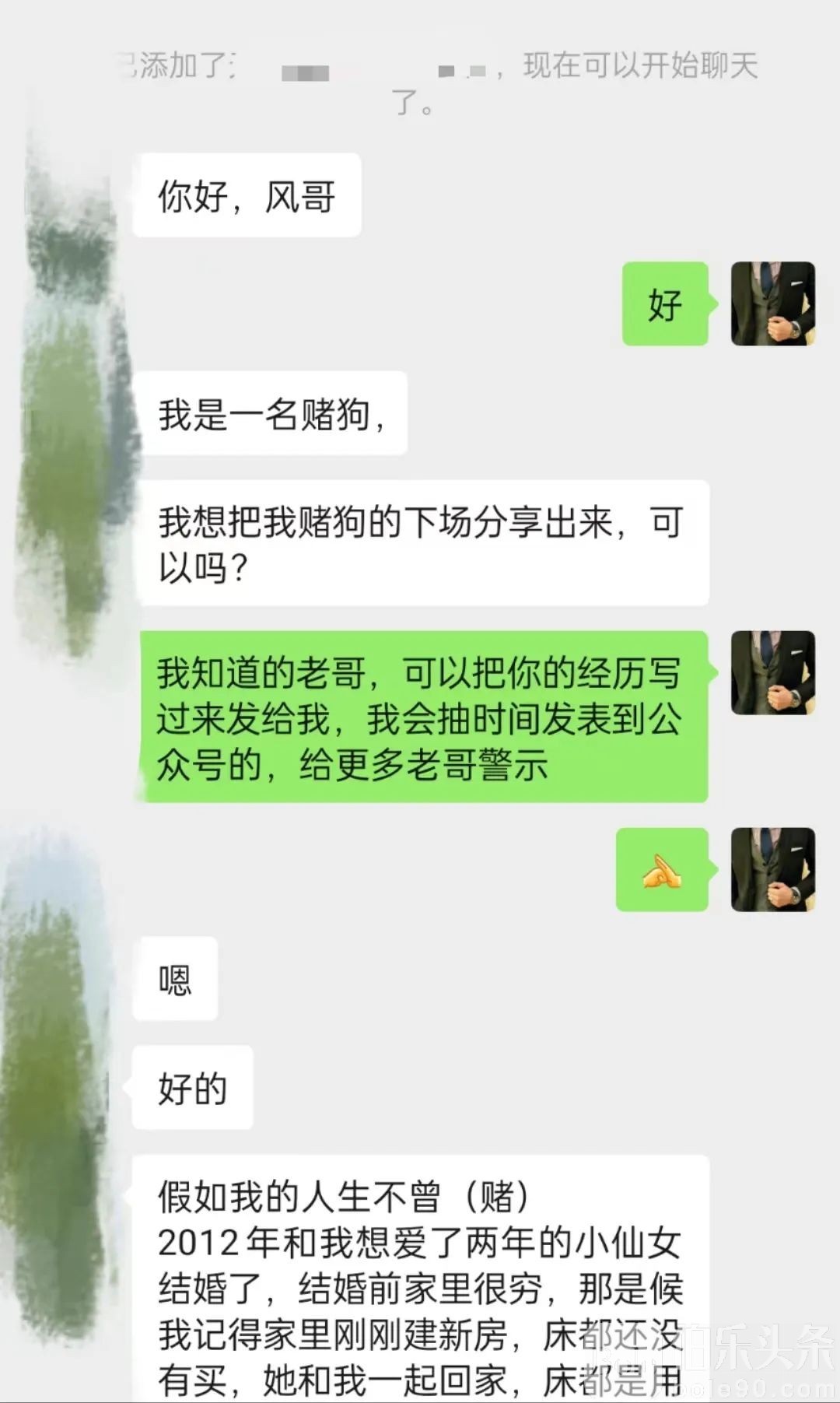Open sender's avatar beside the '好' message
Viewport: 840px width, 1403px height.
pos(772,303)
